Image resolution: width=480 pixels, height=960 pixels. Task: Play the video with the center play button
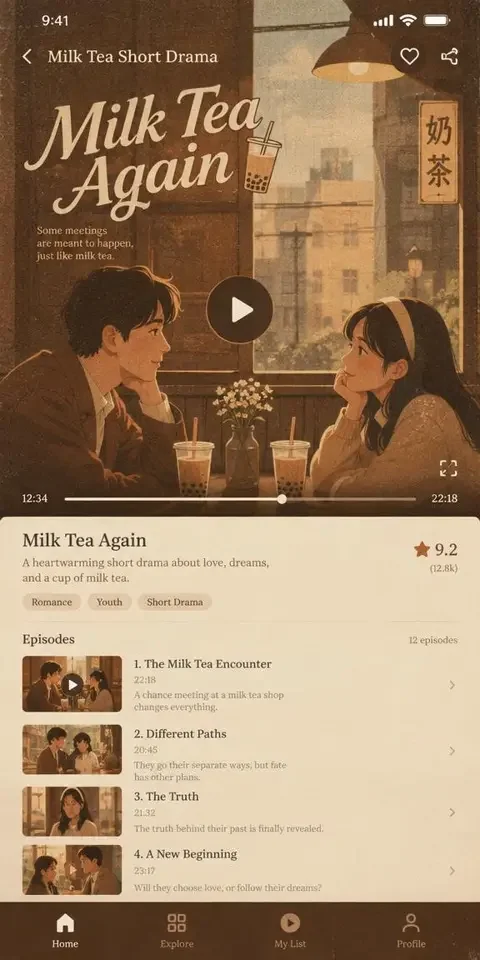click(239, 310)
